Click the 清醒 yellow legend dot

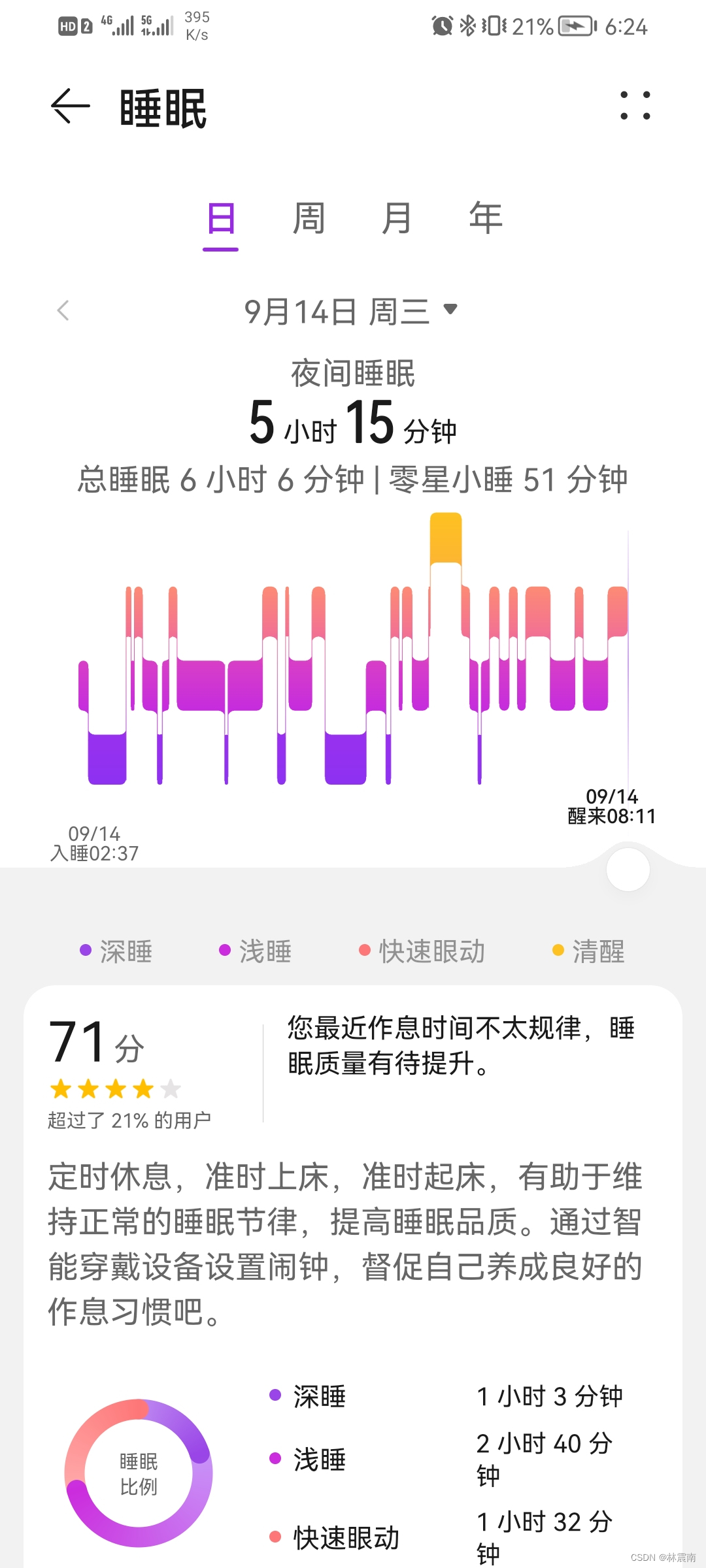pos(556,951)
